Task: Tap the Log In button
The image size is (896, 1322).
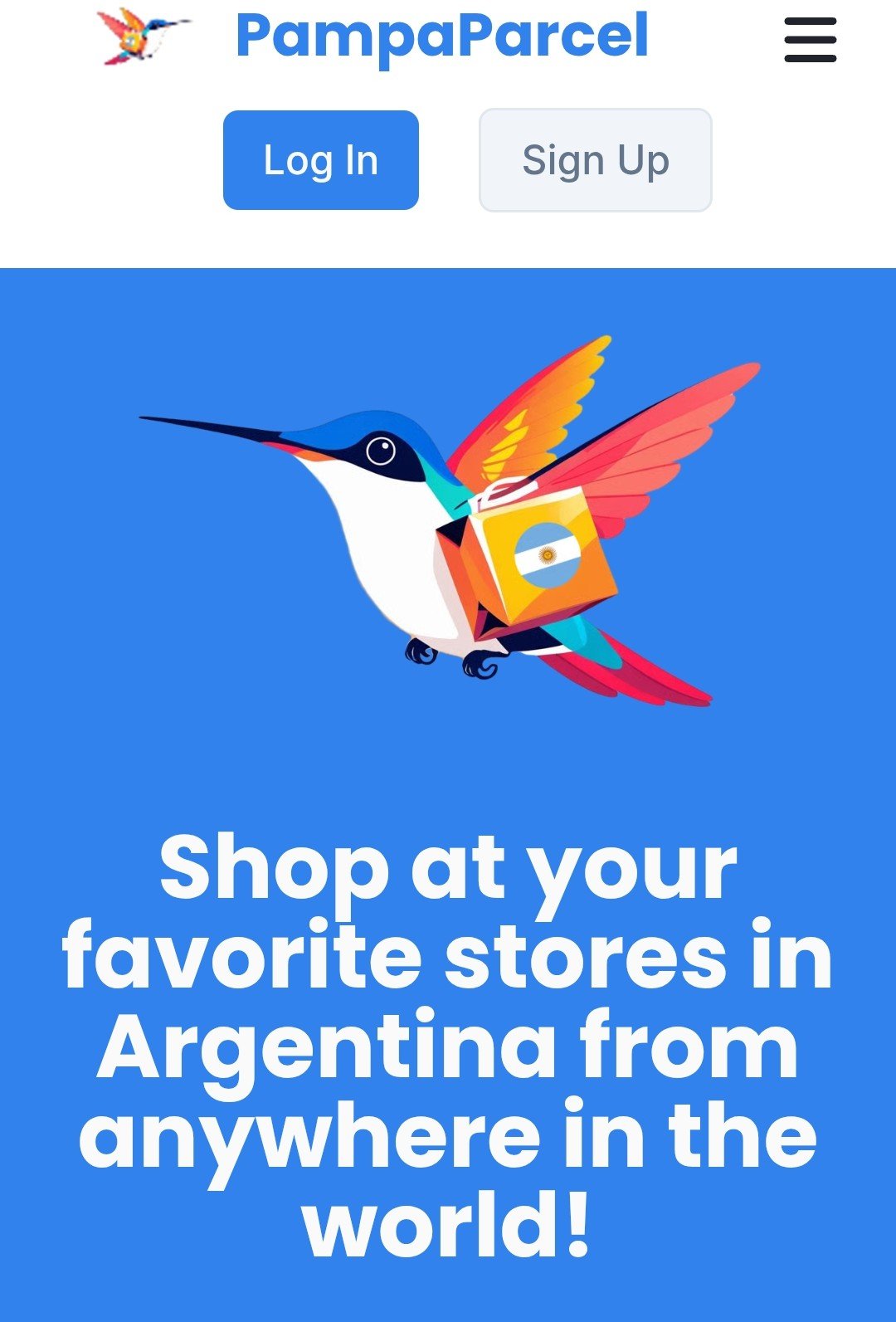Action: (x=321, y=160)
